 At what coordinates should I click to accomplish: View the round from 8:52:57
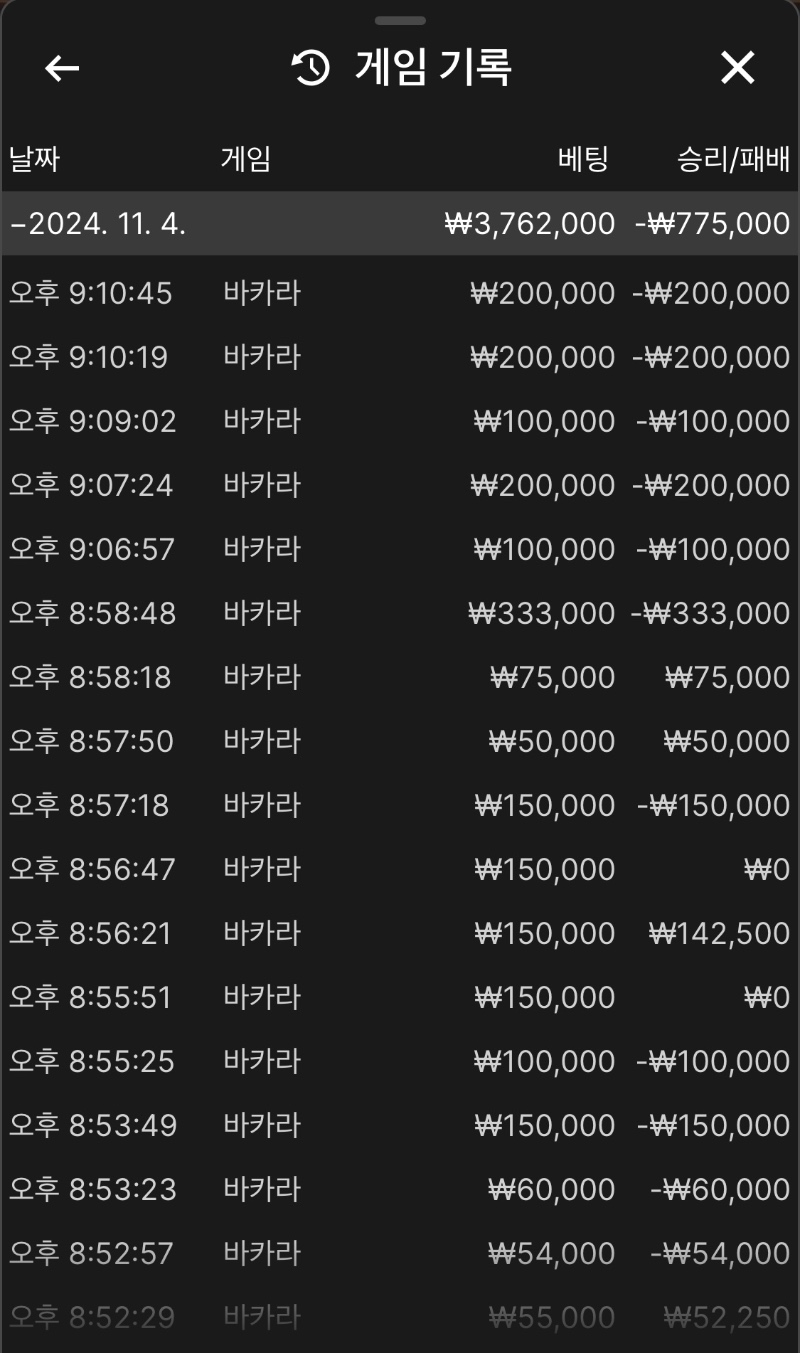click(x=400, y=1253)
